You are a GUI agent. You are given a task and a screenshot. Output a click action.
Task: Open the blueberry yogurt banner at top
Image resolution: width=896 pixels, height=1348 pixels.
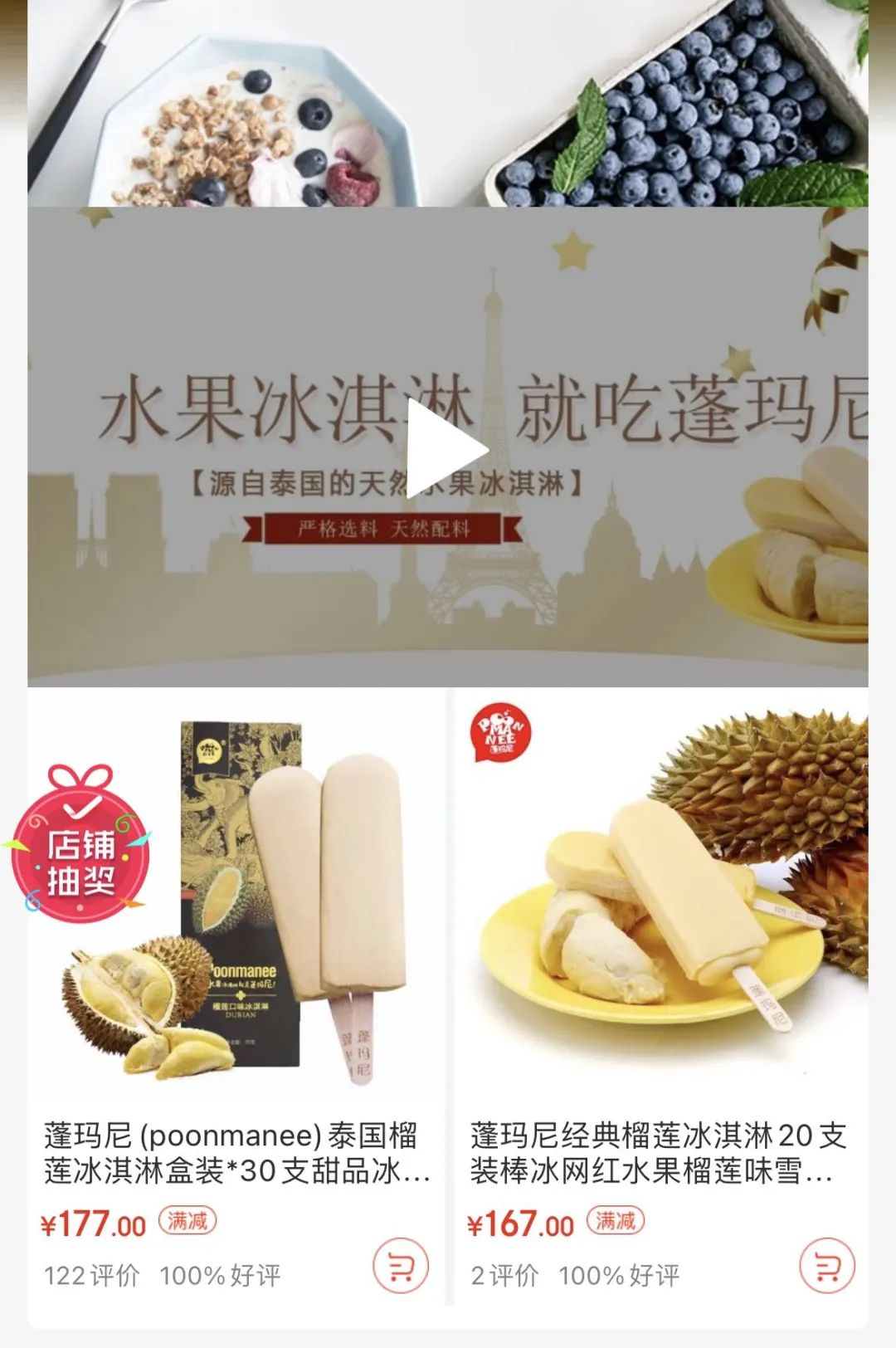coord(448,103)
